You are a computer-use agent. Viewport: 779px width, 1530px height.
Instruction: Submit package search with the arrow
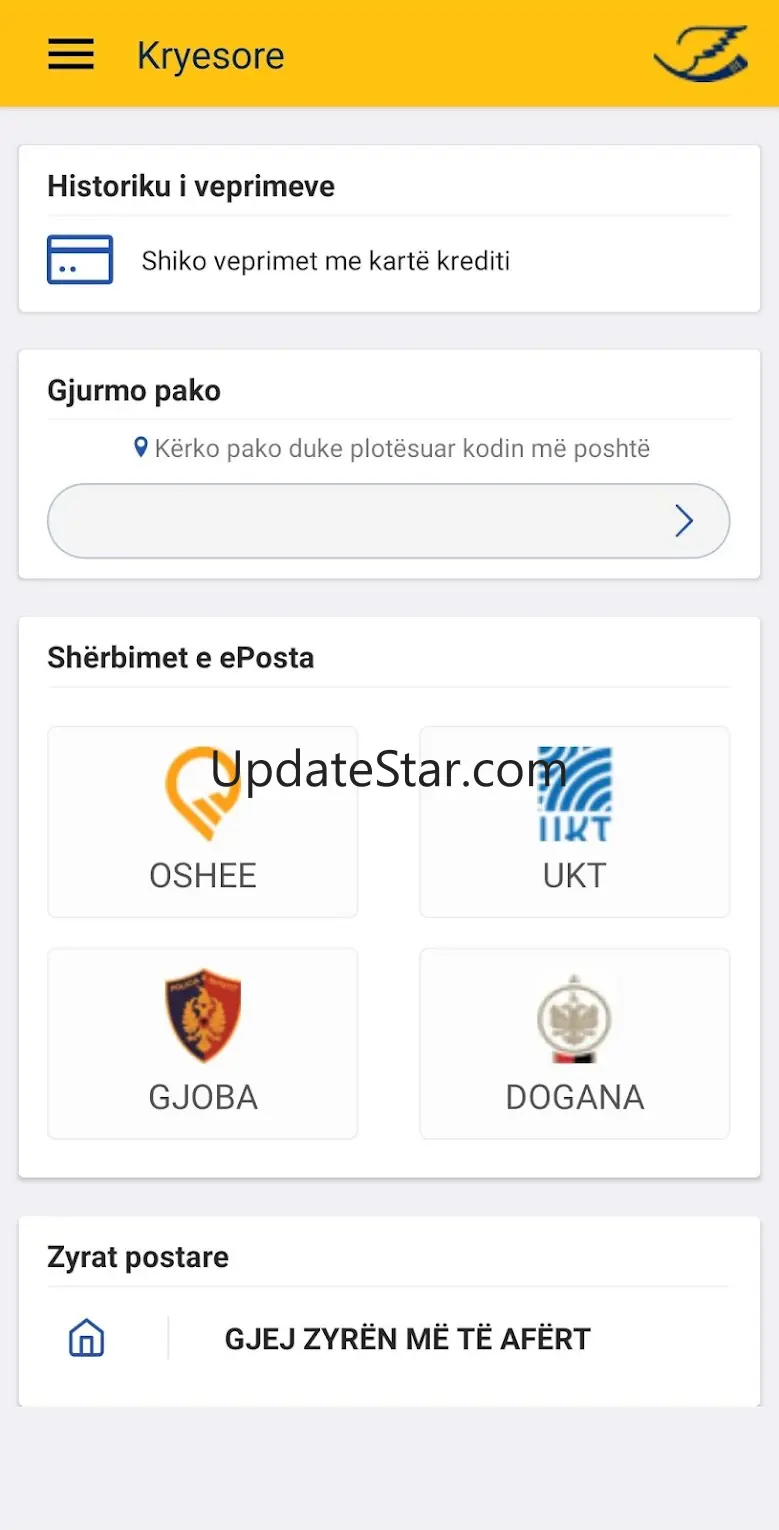pos(684,521)
